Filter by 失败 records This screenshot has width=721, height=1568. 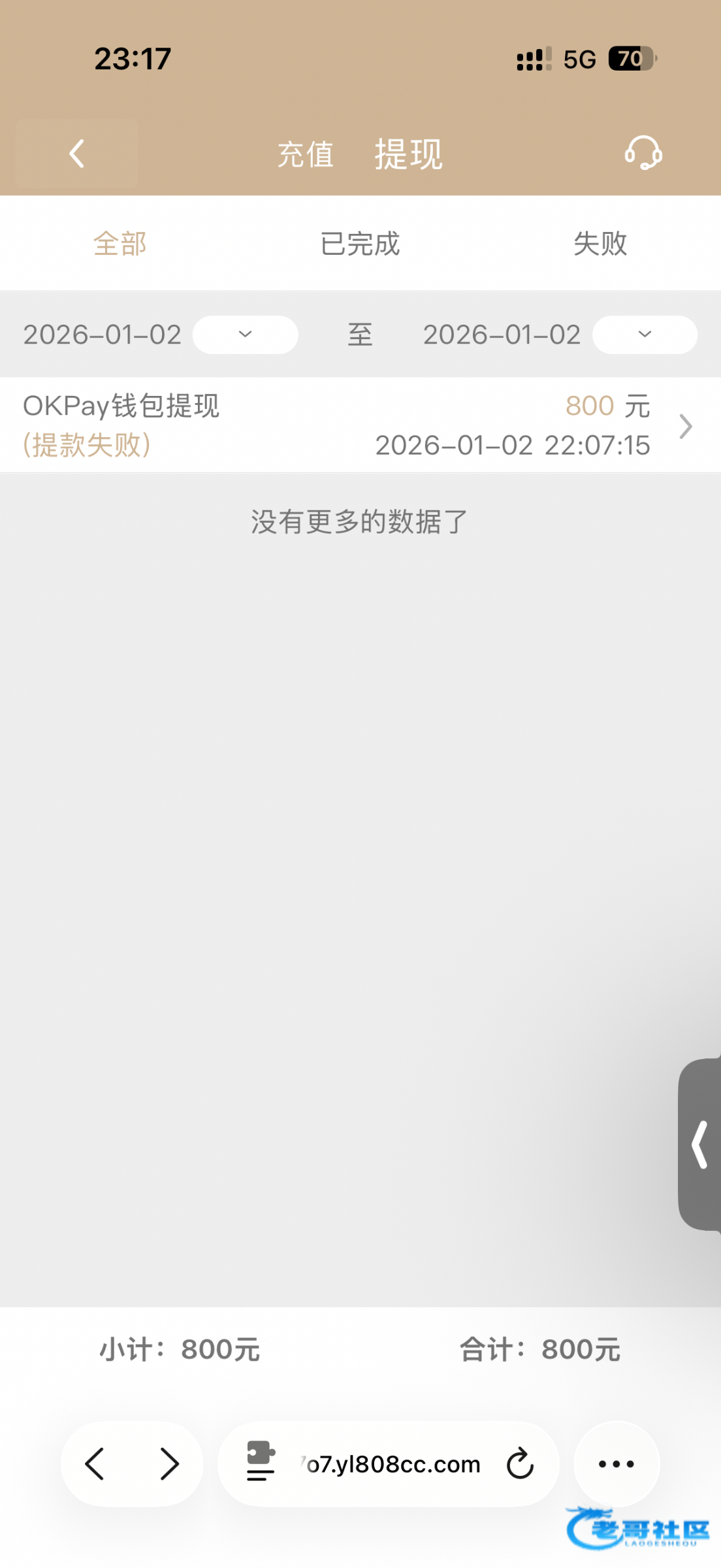(600, 244)
